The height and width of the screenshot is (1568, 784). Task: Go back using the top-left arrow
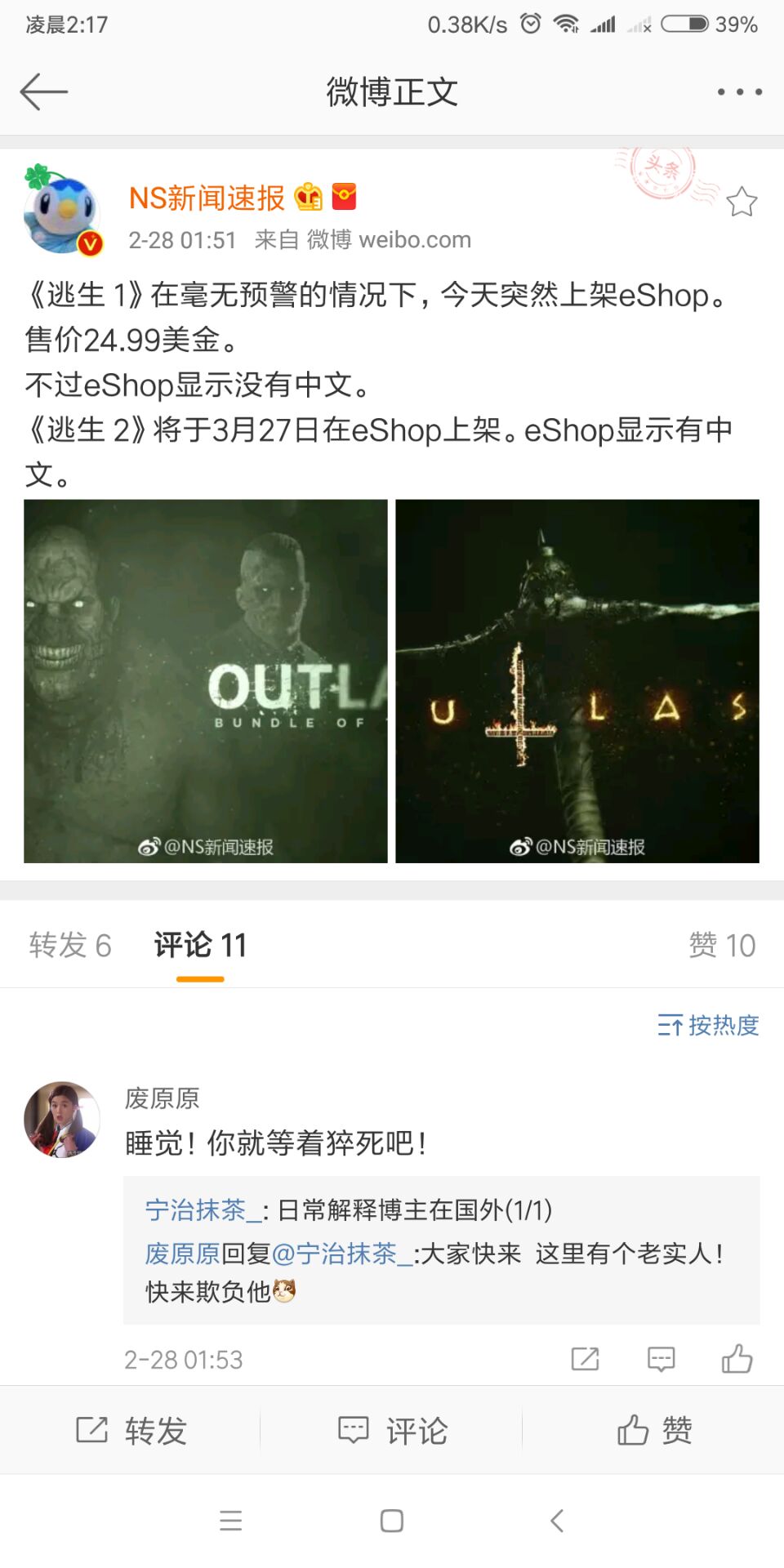pos(44,91)
